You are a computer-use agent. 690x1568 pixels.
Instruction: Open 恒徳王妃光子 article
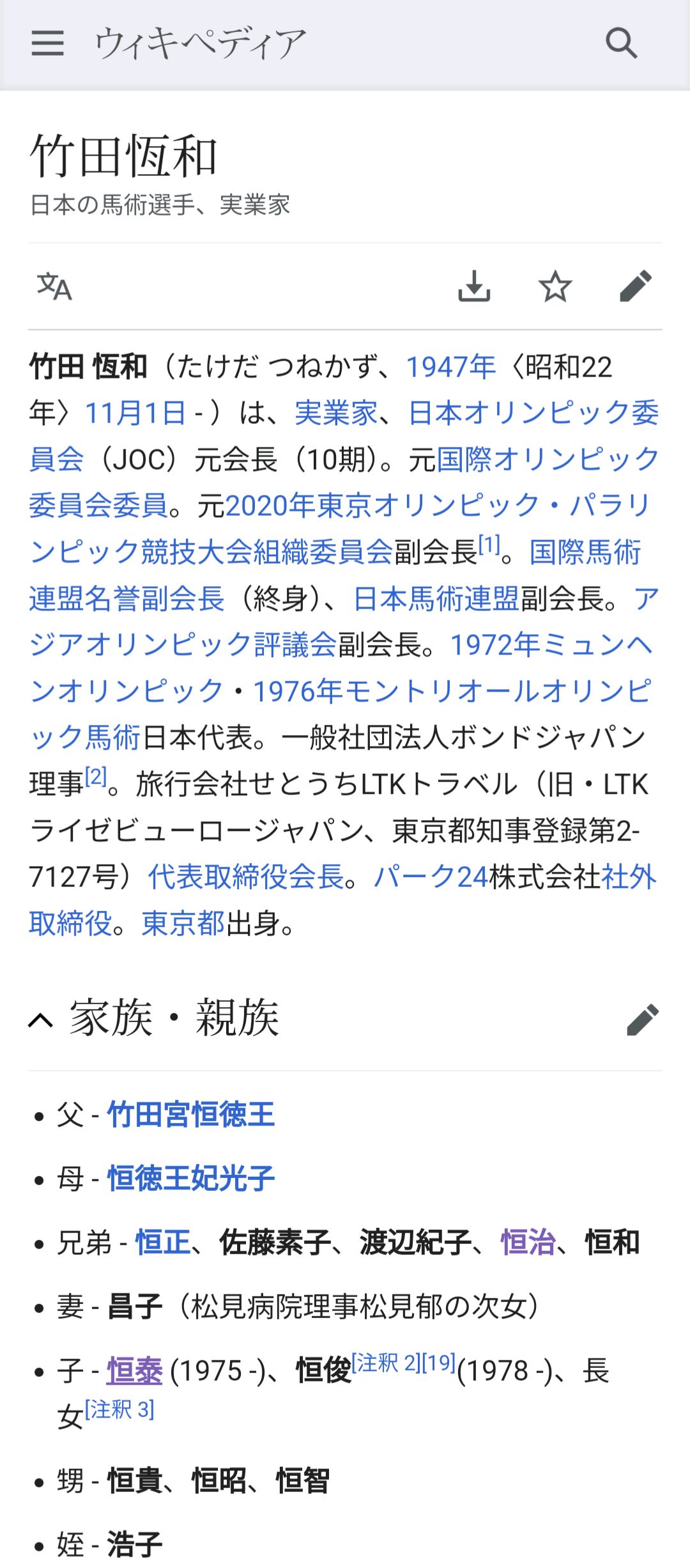pyautogui.click(x=191, y=1179)
